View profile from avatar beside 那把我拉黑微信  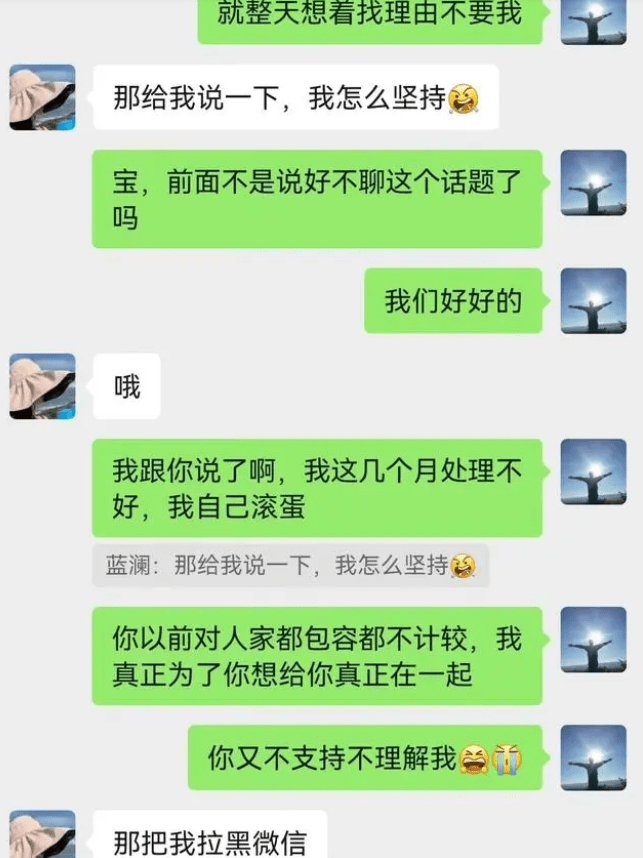pyautogui.click(x=42, y=836)
